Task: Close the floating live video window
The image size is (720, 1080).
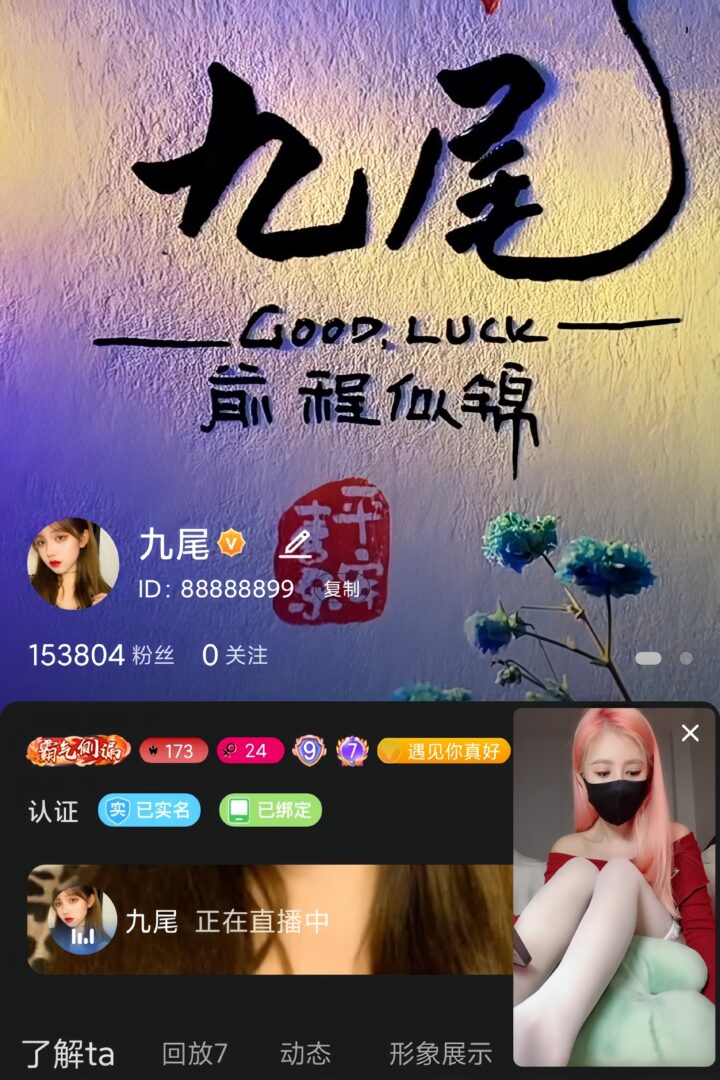Action: (690, 733)
